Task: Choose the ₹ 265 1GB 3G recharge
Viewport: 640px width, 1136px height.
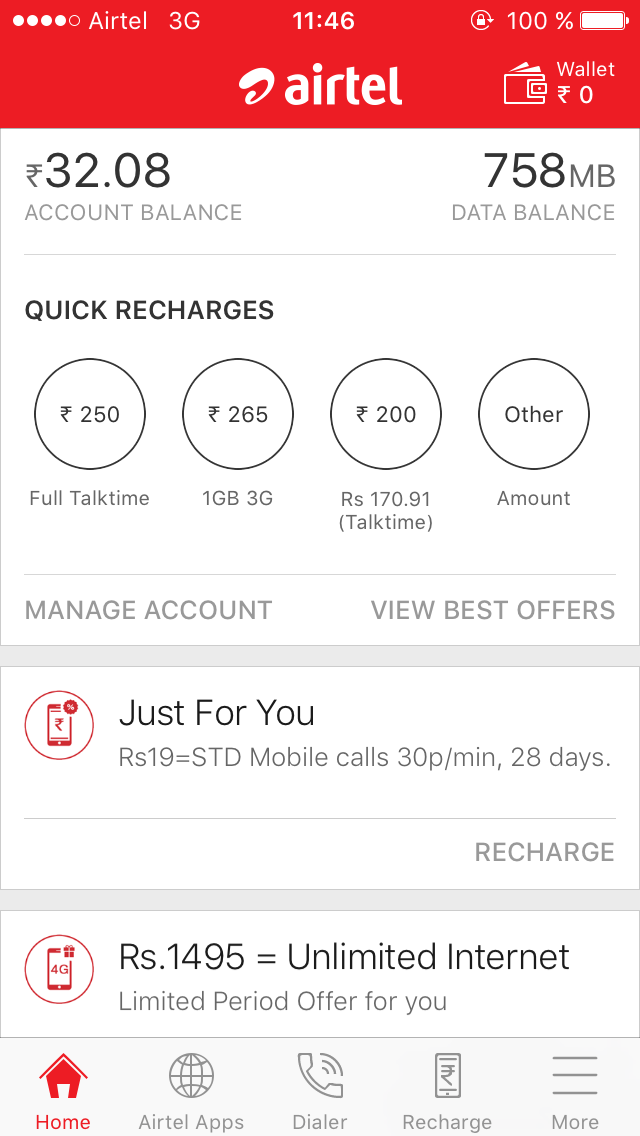Action: pos(238,414)
